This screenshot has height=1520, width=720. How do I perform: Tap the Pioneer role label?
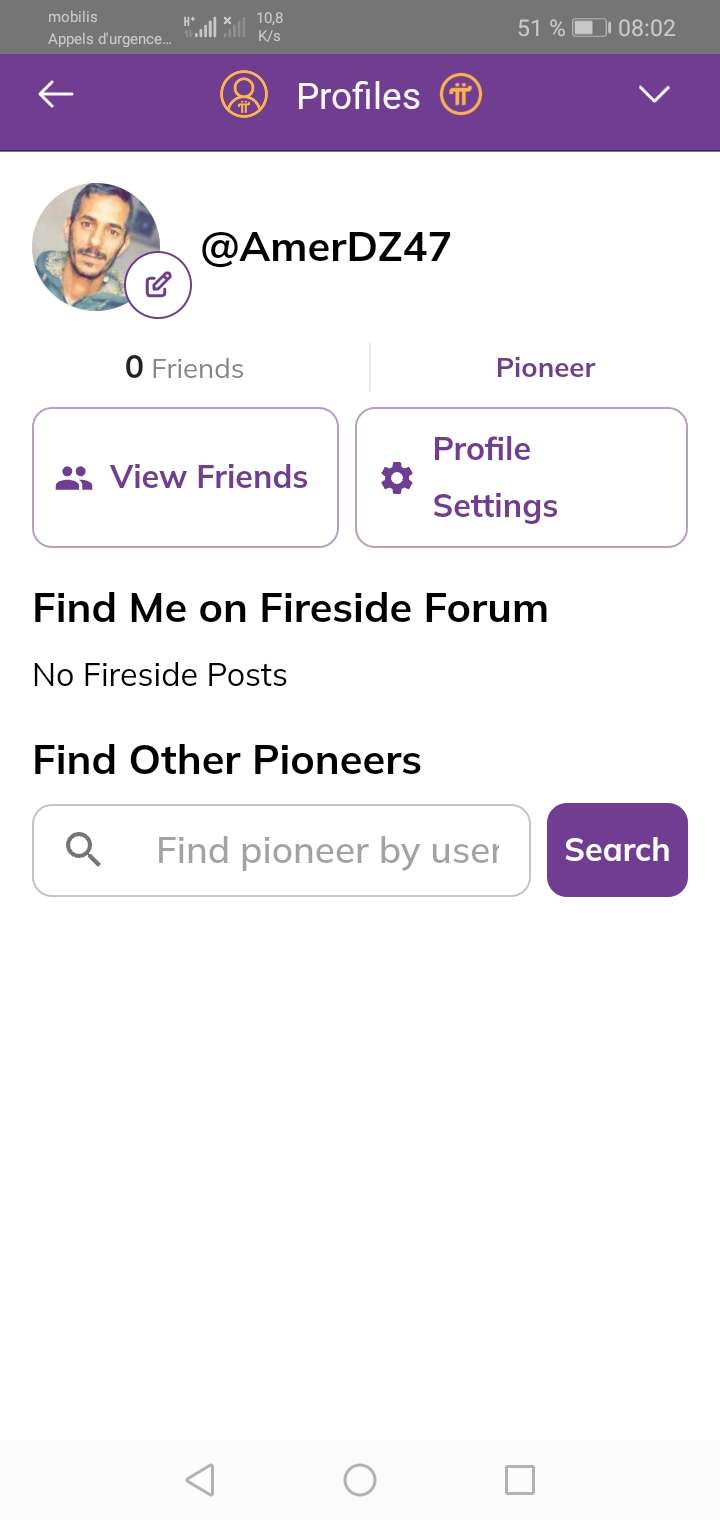pos(545,368)
